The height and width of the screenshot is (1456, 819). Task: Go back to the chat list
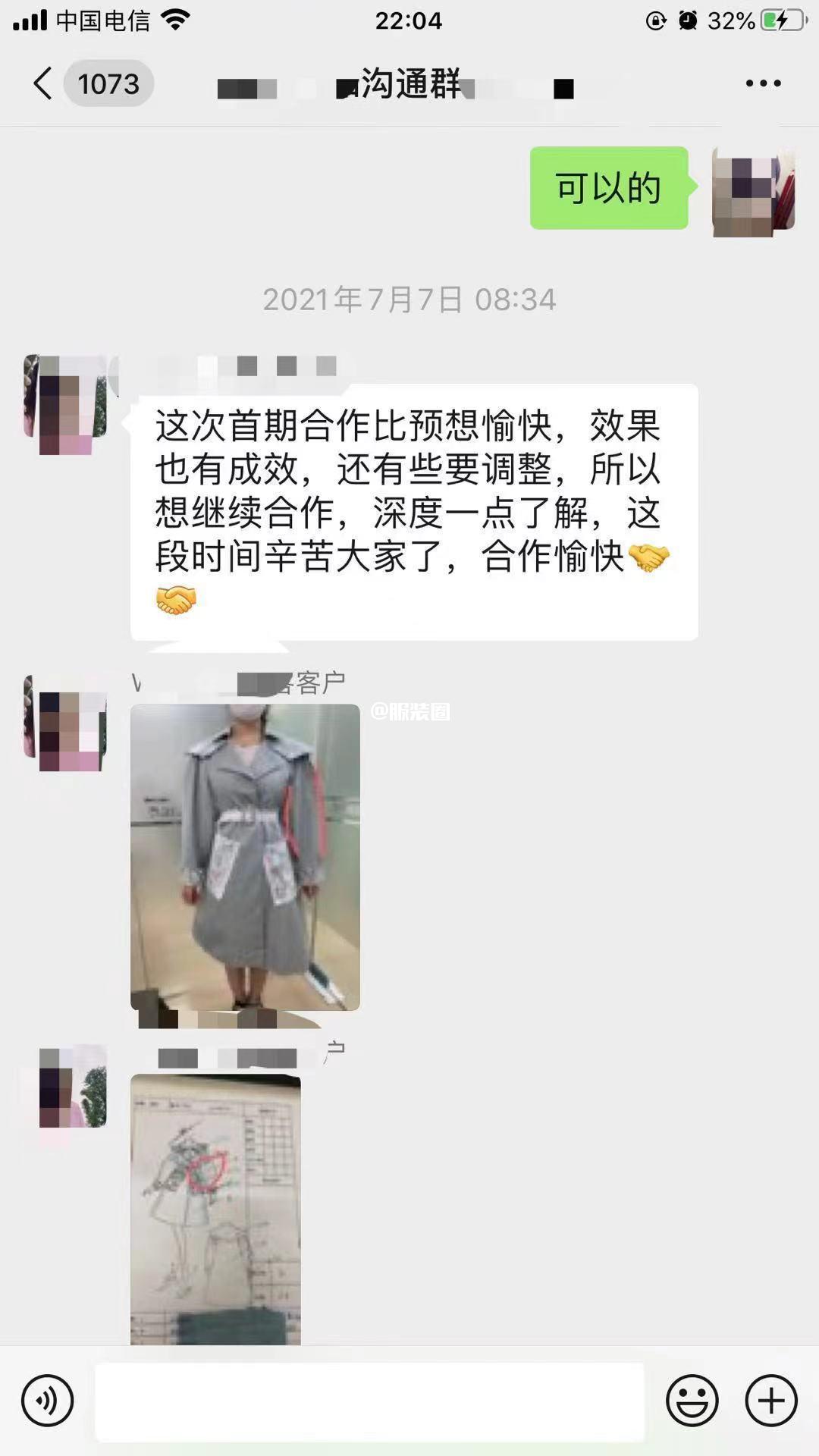[x=43, y=83]
